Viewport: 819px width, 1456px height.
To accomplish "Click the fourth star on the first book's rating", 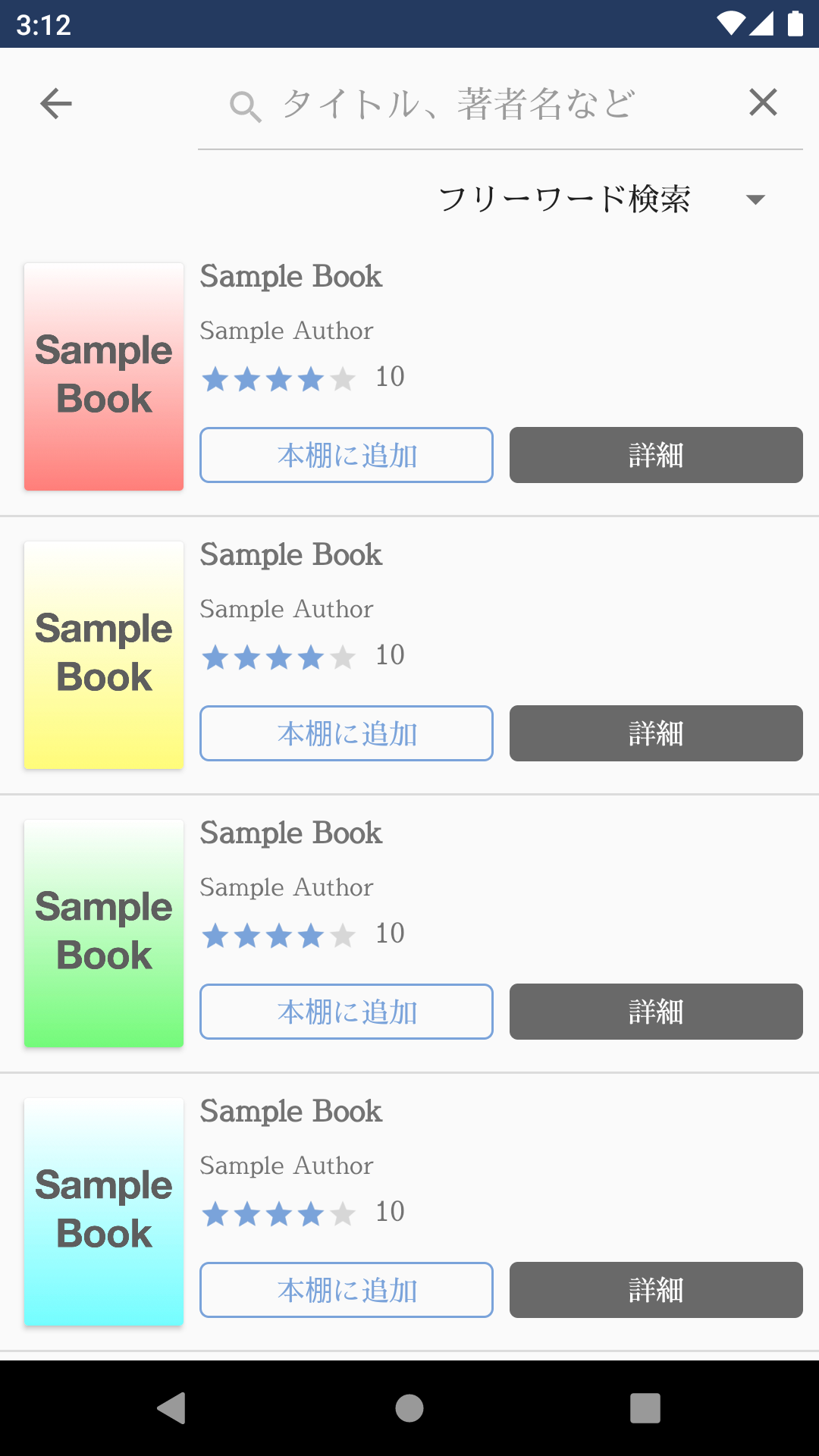I will (311, 378).
